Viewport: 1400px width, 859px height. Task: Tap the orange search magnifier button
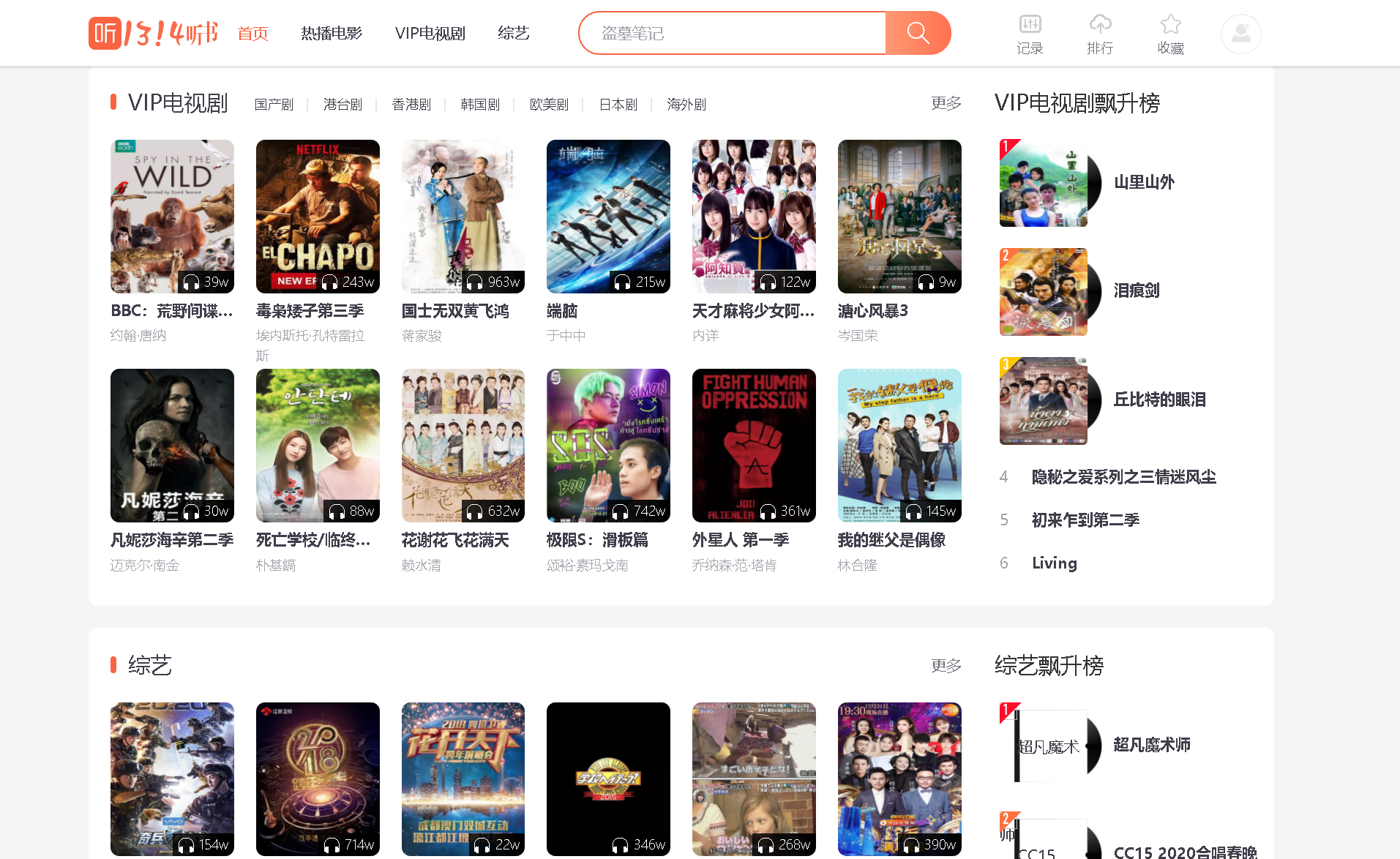click(917, 33)
